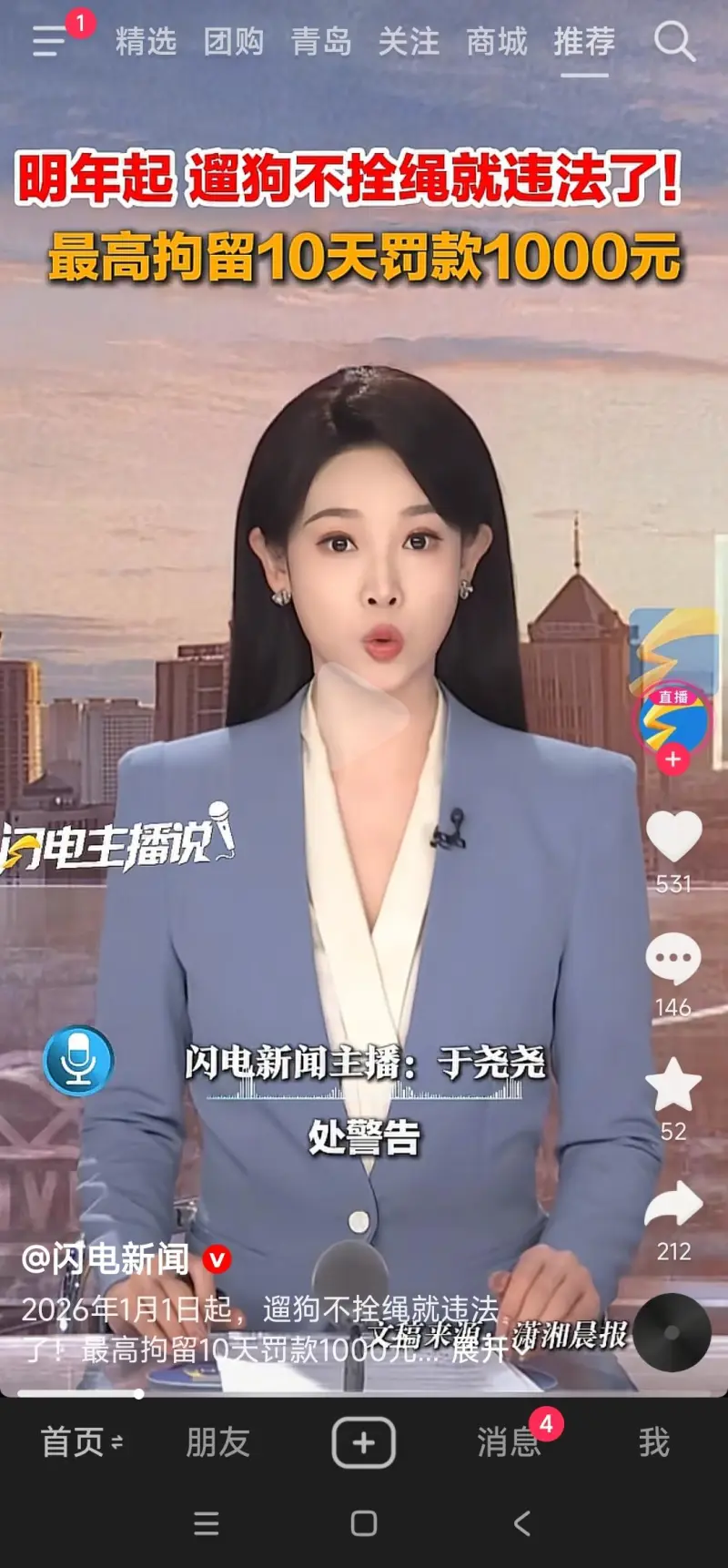Image resolution: width=728 pixels, height=1568 pixels.
Task: Open the 商城 tab
Action: click(x=497, y=42)
